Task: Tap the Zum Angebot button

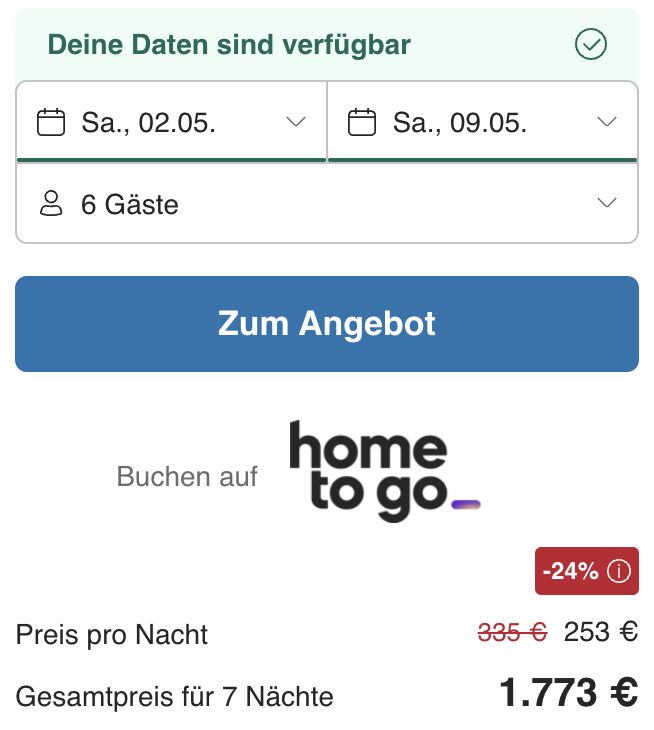Action: [x=326, y=324]
